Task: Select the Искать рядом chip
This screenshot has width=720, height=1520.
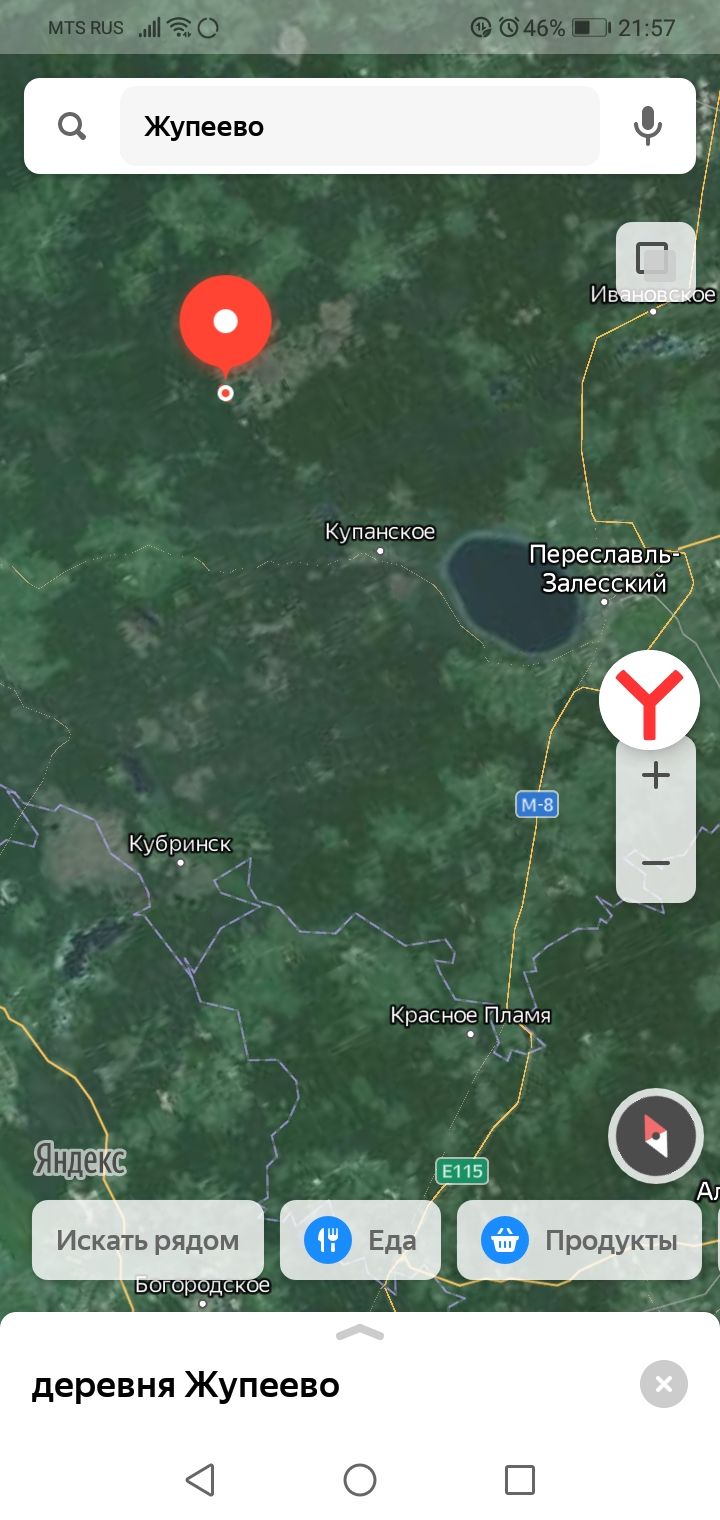Action: (148, 1240)
